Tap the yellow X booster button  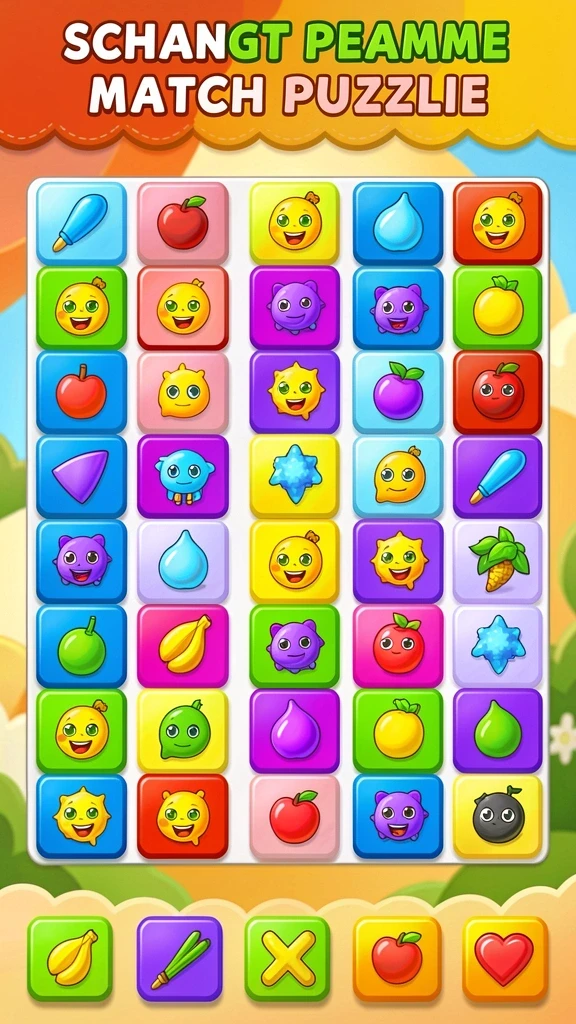pyautogui.click(x=287, y=958)
